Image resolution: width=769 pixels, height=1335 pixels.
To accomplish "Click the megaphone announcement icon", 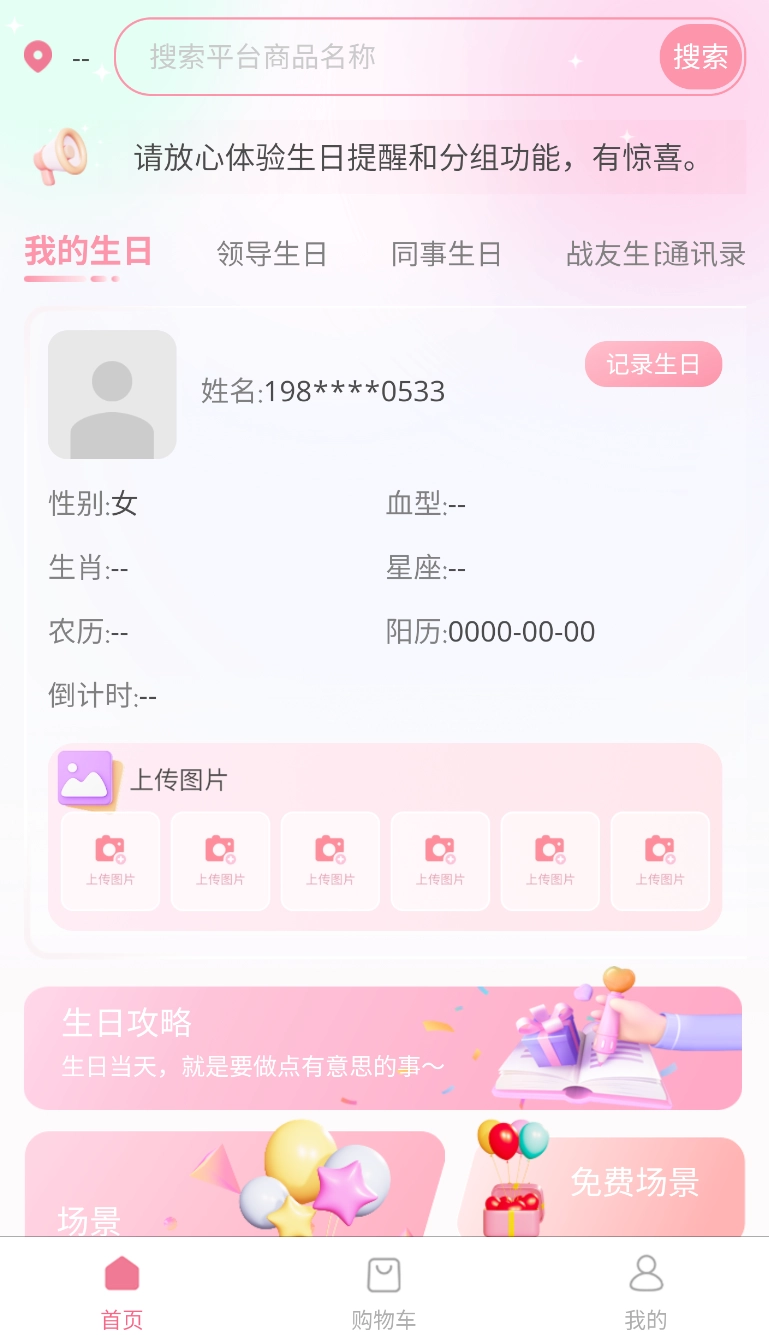I will pyautogui.click(x=60, y=157).
